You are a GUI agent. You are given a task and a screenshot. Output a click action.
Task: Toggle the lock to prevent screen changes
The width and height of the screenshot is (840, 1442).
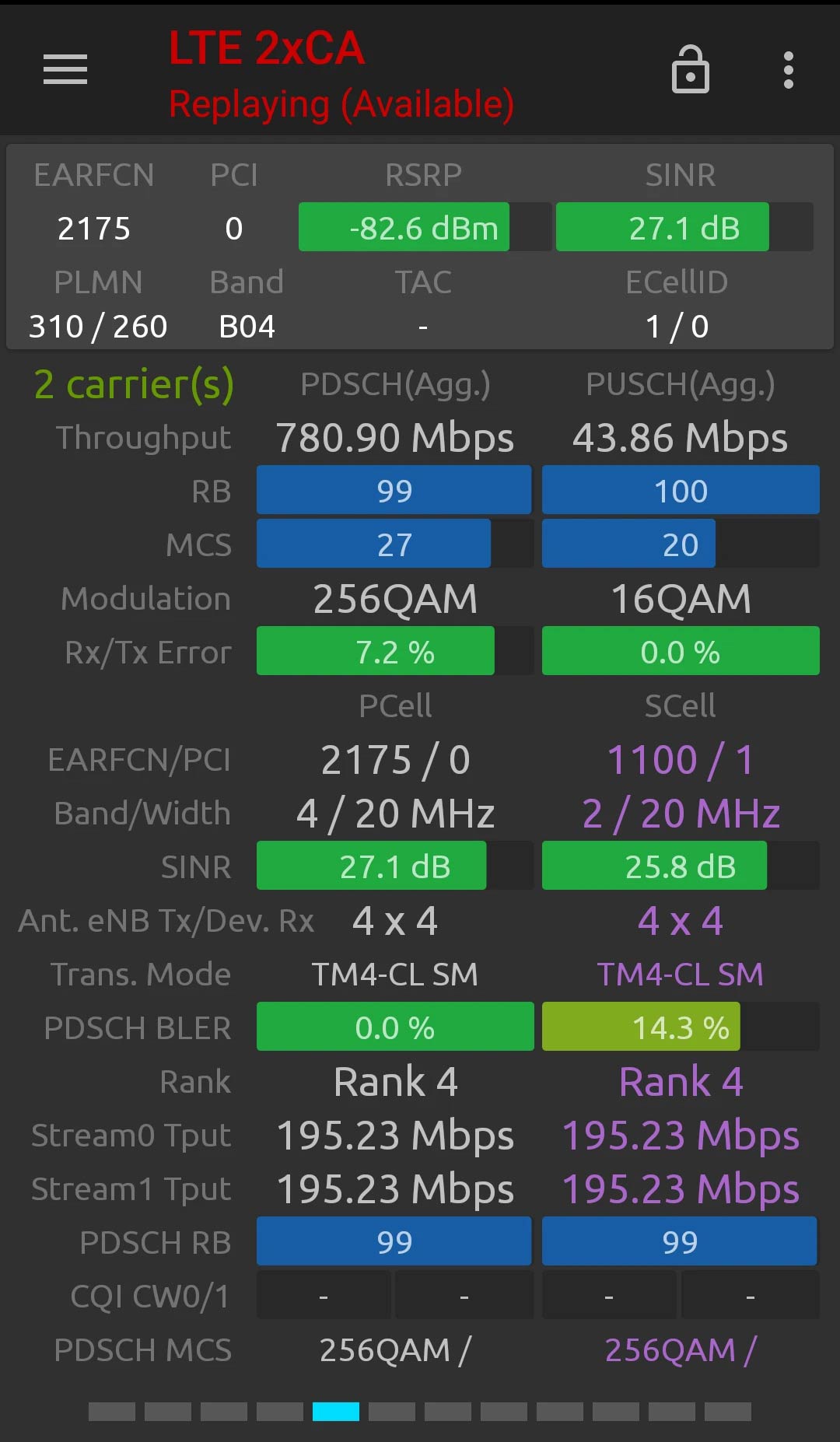coord(691,69)
